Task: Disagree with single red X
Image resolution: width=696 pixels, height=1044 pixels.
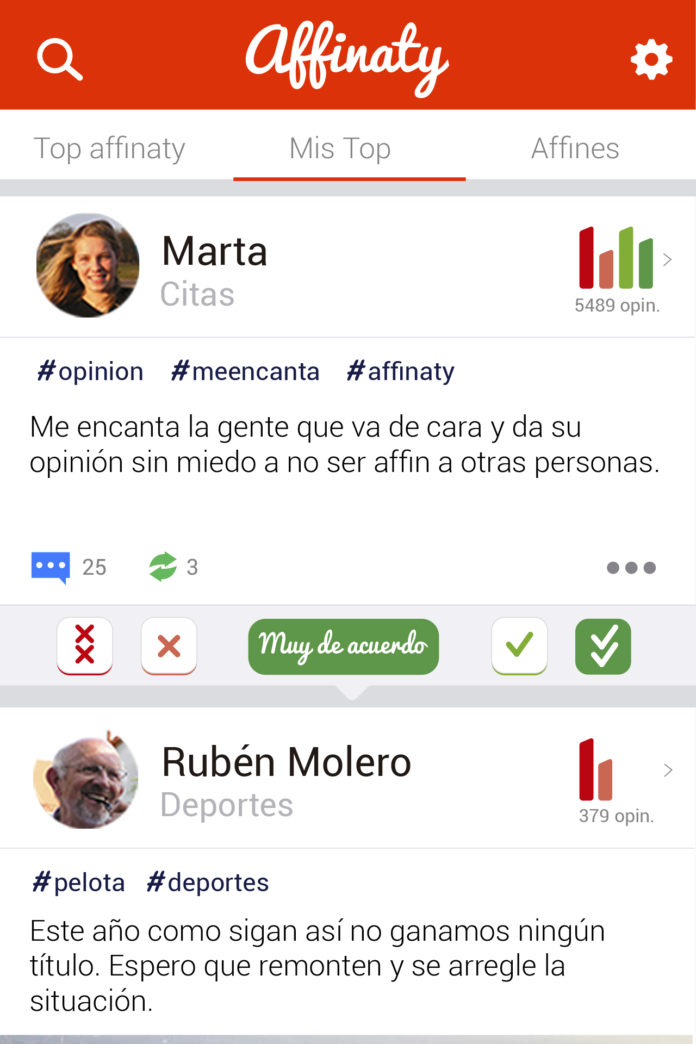Action: coord(169,646)
